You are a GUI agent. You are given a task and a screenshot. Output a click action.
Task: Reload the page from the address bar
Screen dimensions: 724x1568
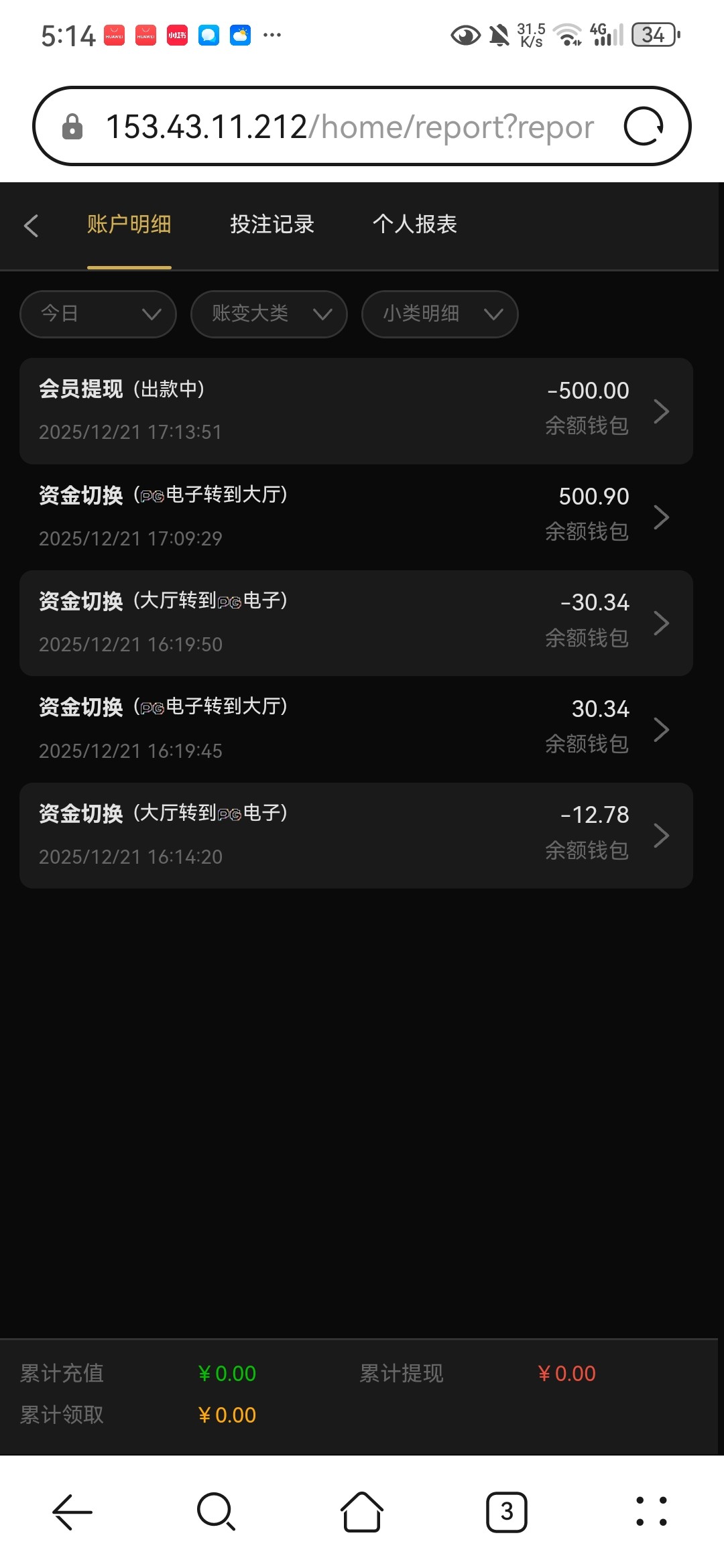click(644, 127)
